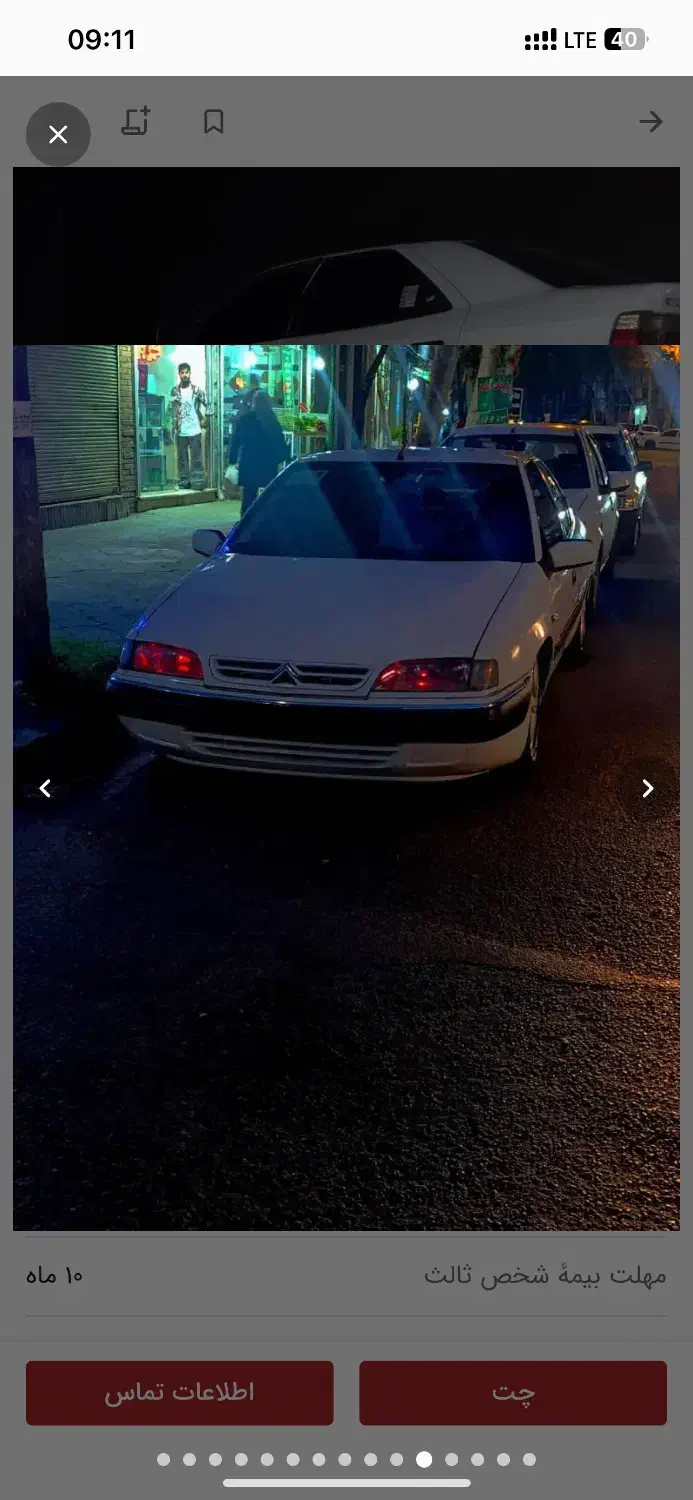Close the photo viewer
Viewport: 693px width, 1500px height.
coord(58,134)
